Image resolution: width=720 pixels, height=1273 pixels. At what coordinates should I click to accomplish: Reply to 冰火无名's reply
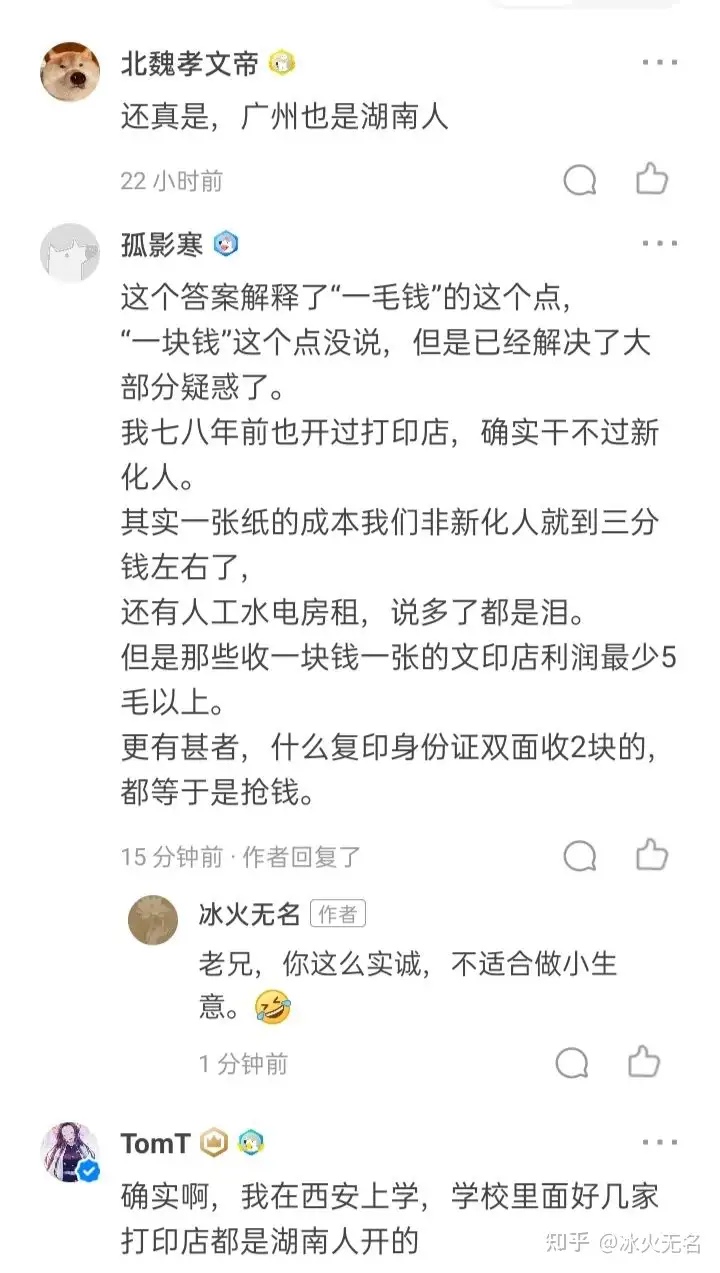(x=572, y=1063)
